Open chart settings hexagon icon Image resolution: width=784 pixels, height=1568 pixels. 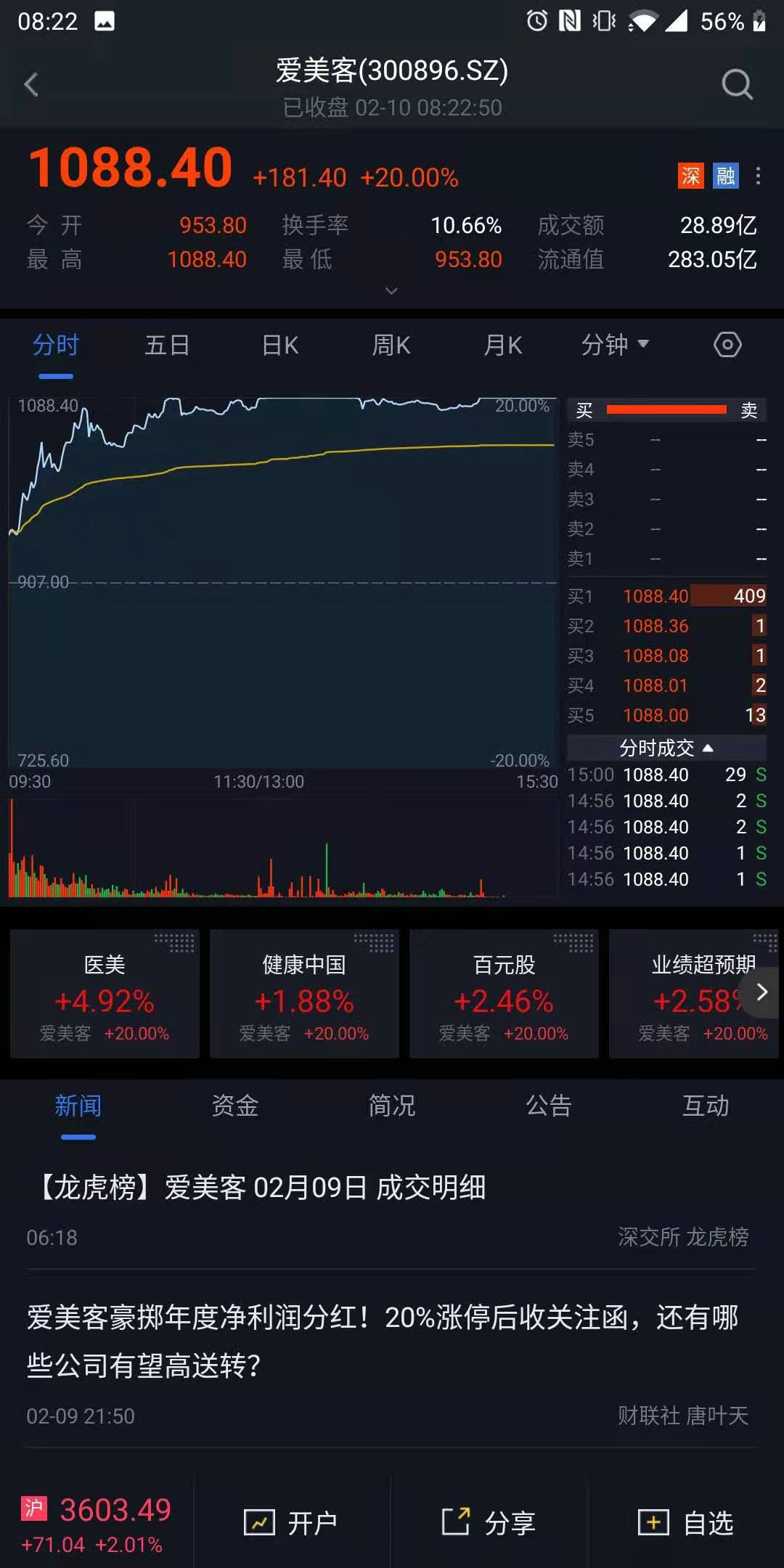click(727, 345)
